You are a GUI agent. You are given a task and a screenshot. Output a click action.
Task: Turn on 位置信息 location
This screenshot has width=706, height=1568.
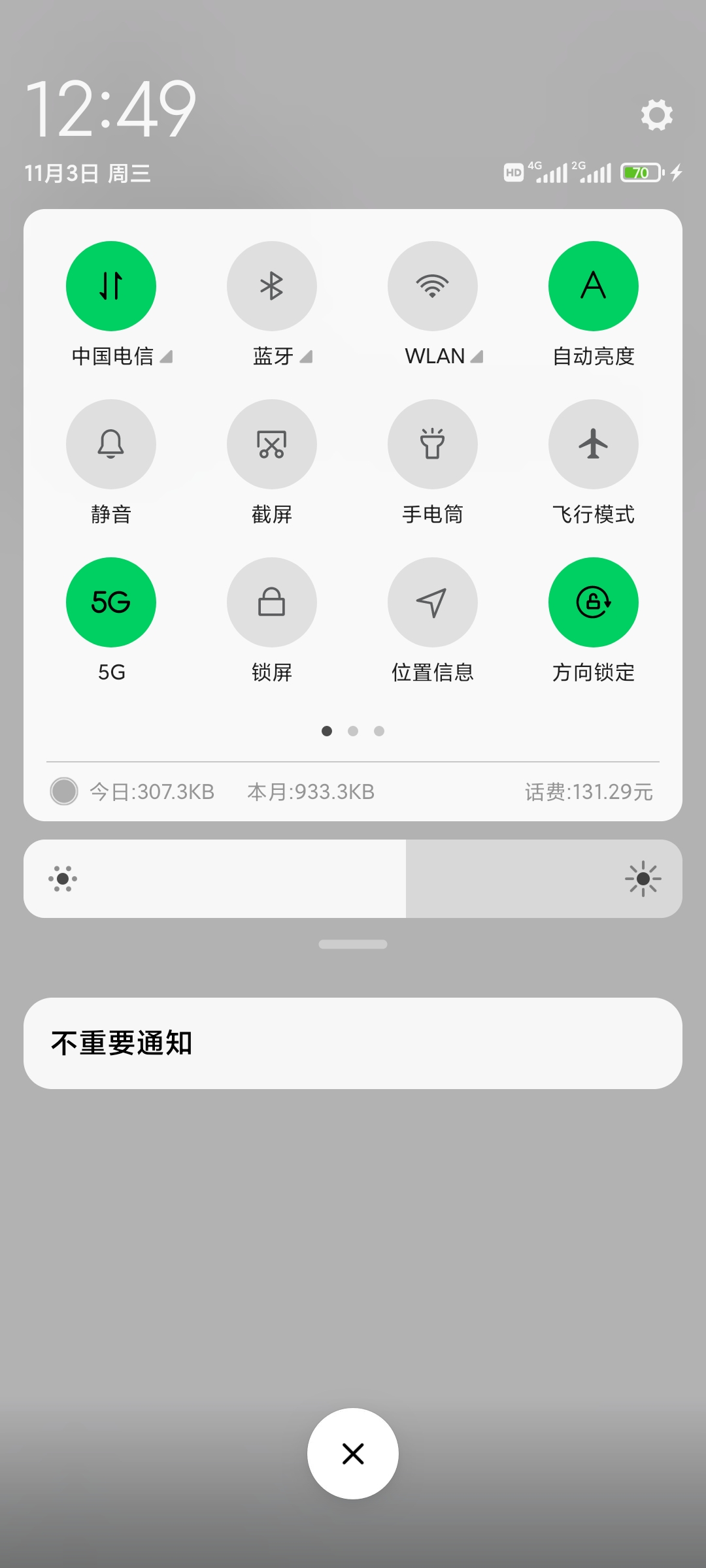coord(433,602)
